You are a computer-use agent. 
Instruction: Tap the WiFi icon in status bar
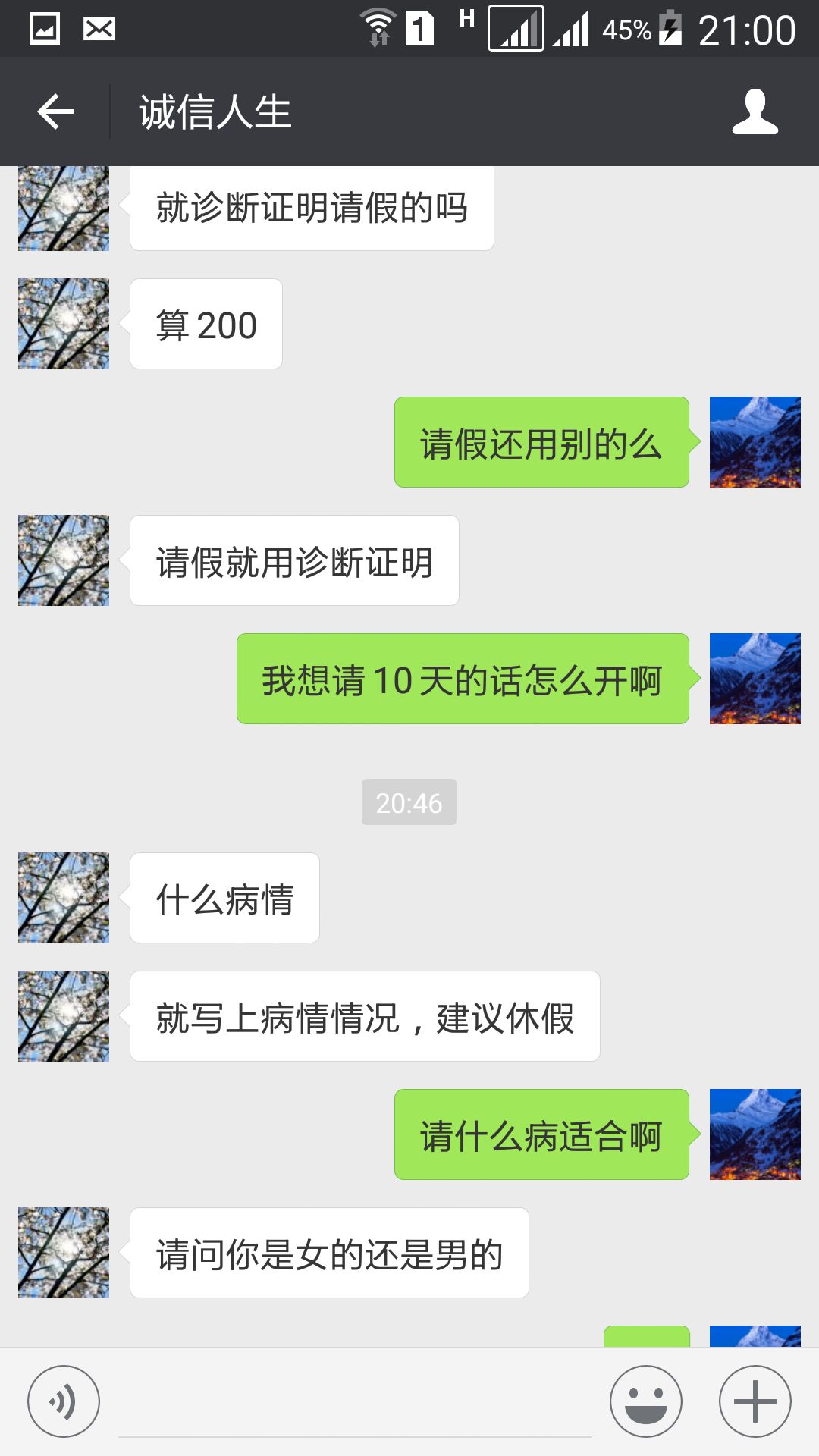tap(378, 27)
